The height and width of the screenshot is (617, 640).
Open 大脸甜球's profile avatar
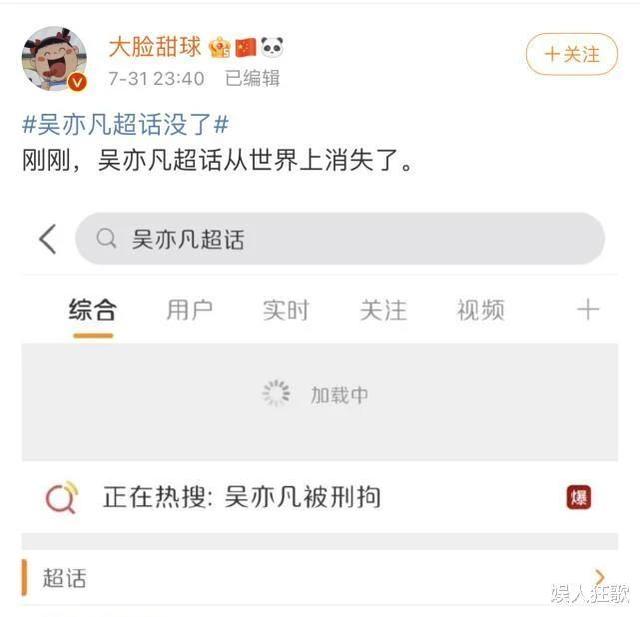(x=55, y=60)
